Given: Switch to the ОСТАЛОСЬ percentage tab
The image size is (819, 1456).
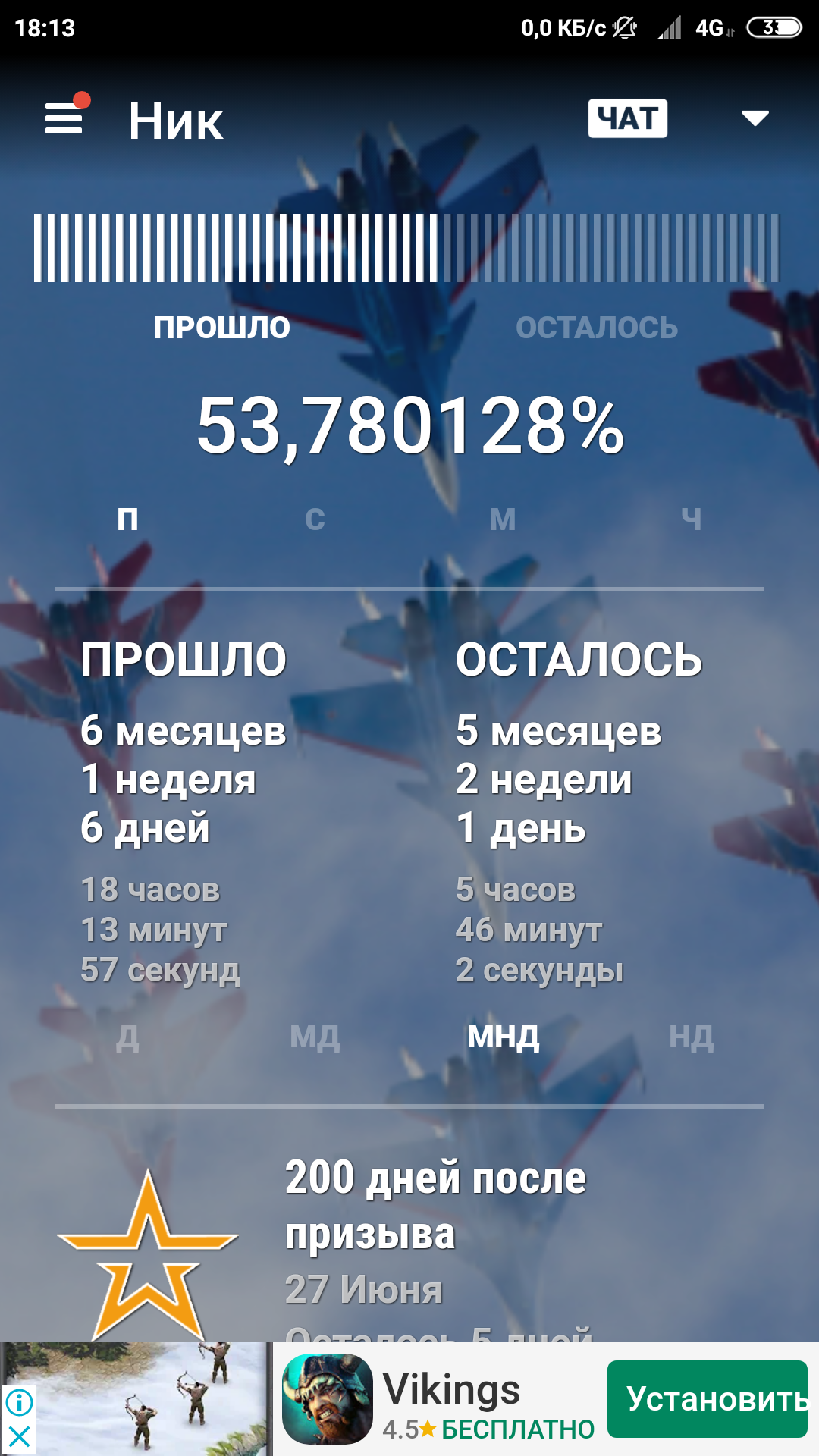Looking at the screenshot, I should click(x=596, y=328).
